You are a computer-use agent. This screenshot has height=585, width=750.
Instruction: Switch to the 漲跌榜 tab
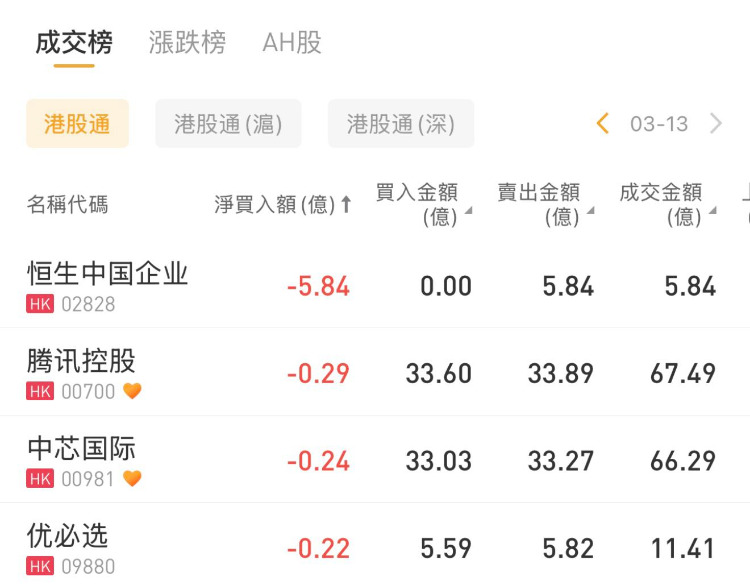tap(187, 43)
